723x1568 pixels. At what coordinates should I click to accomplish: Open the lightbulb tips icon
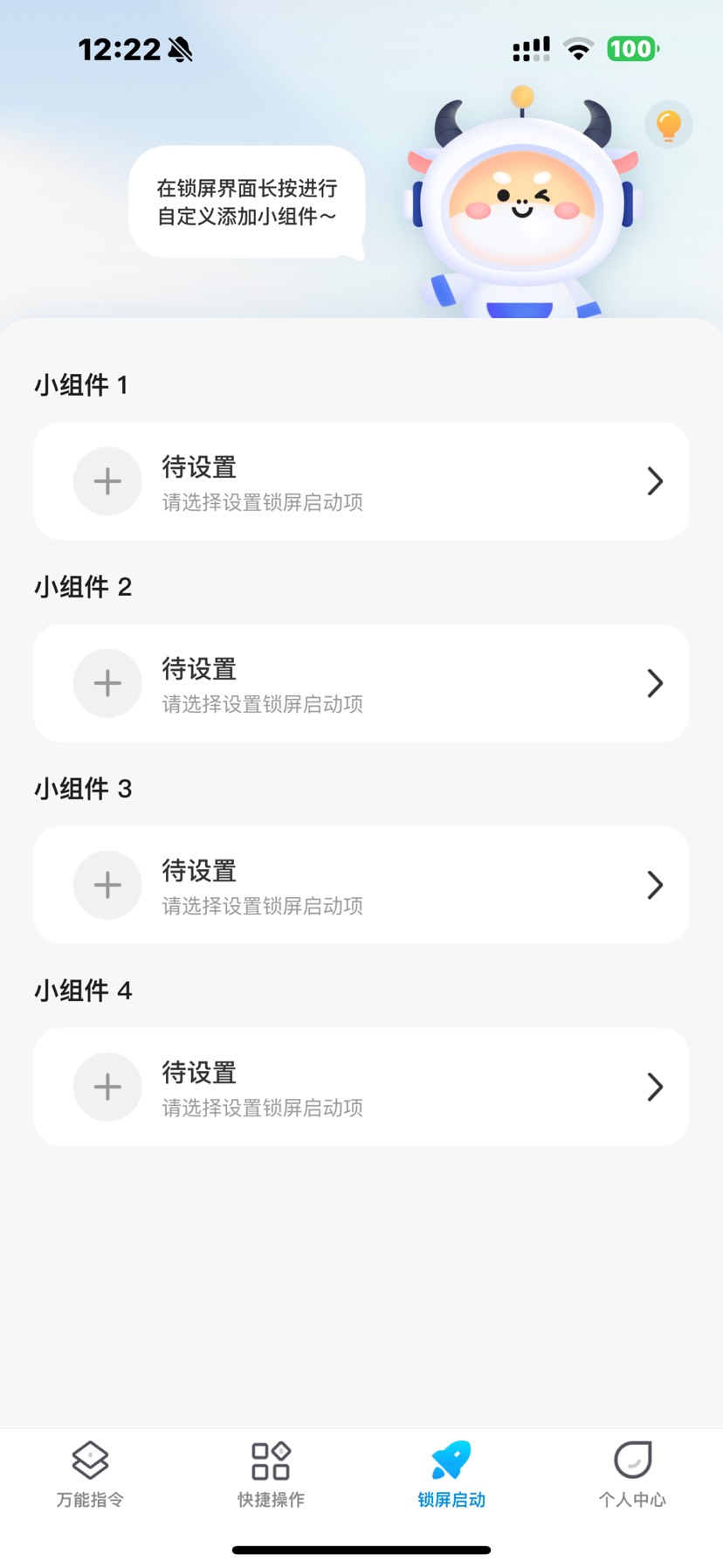pyautogui.click(x=668, y=125)
